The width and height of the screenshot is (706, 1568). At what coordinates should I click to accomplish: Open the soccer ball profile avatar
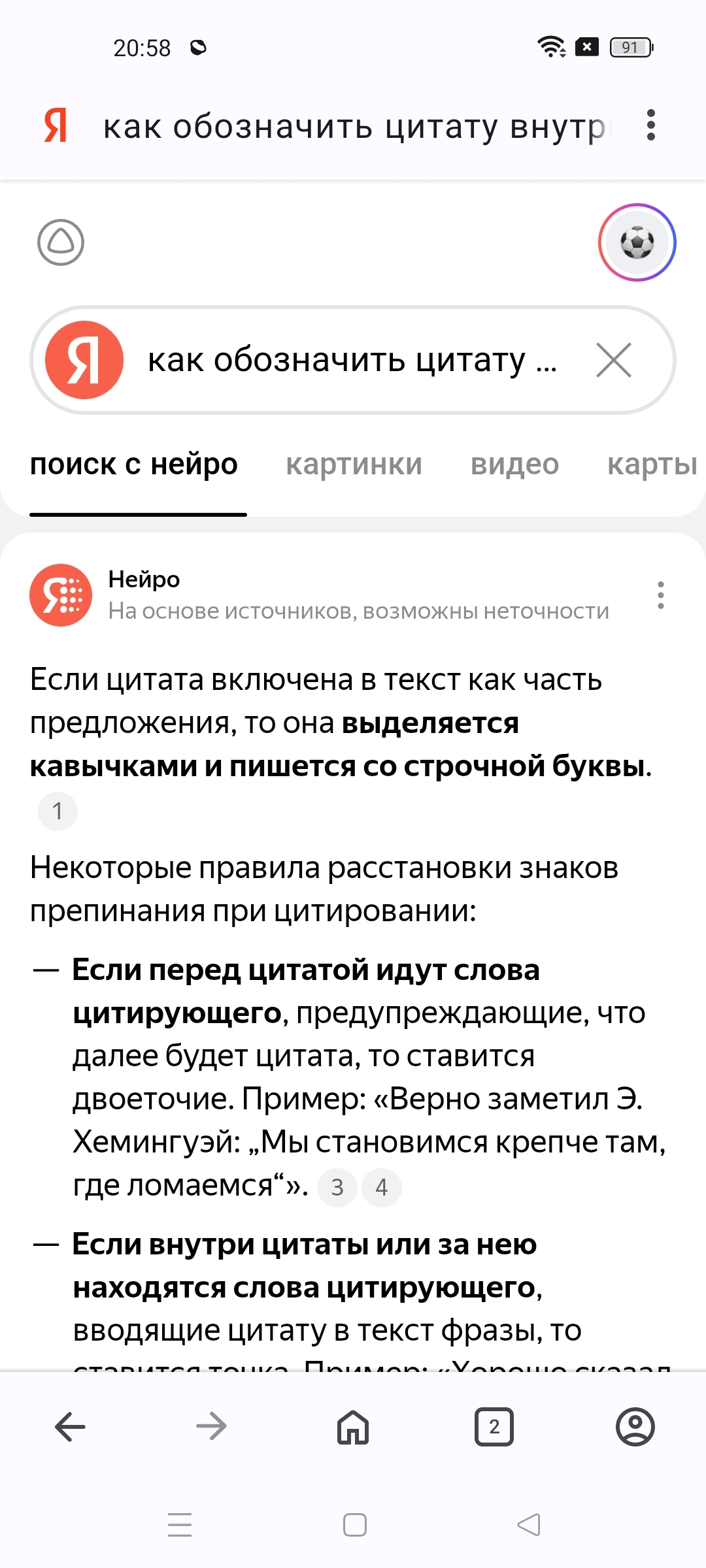pyautogui.click(x=637, y=242)
